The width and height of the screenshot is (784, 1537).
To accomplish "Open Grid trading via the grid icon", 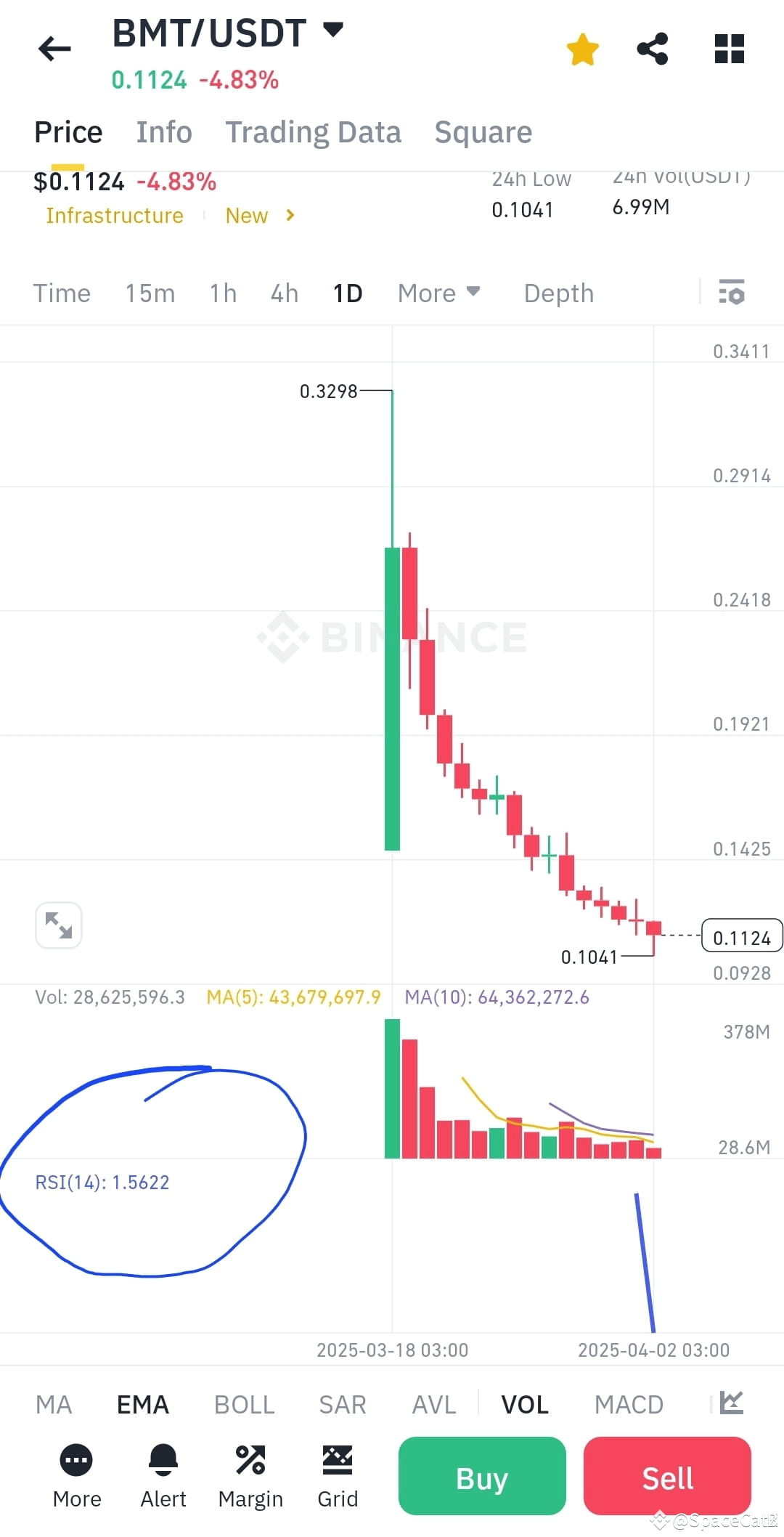I will [x=338, y=1461].
